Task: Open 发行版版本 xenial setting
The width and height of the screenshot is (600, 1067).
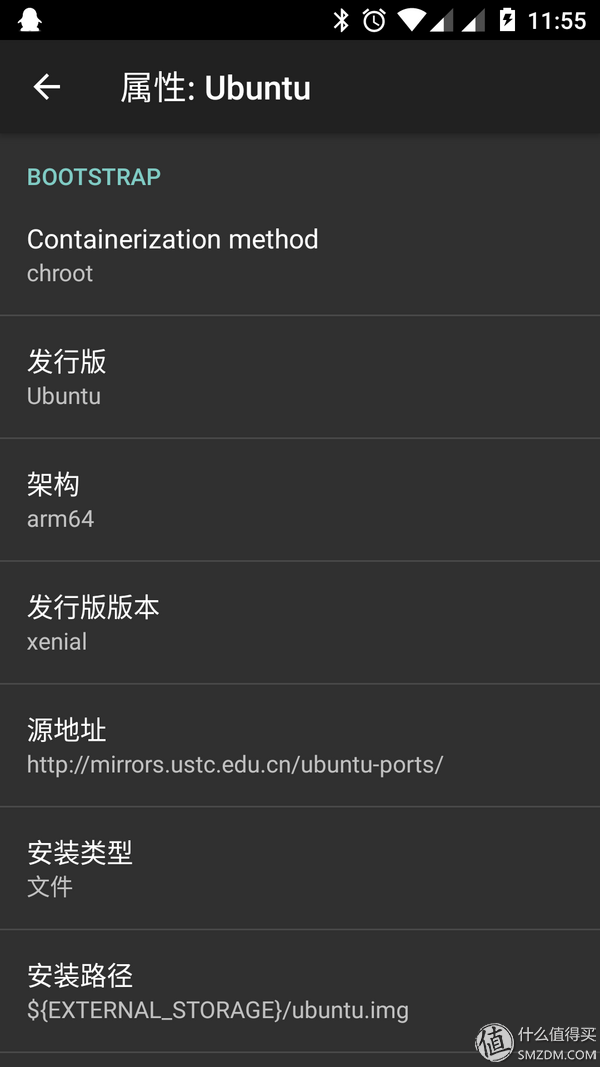Action: (x=300, y=623)
